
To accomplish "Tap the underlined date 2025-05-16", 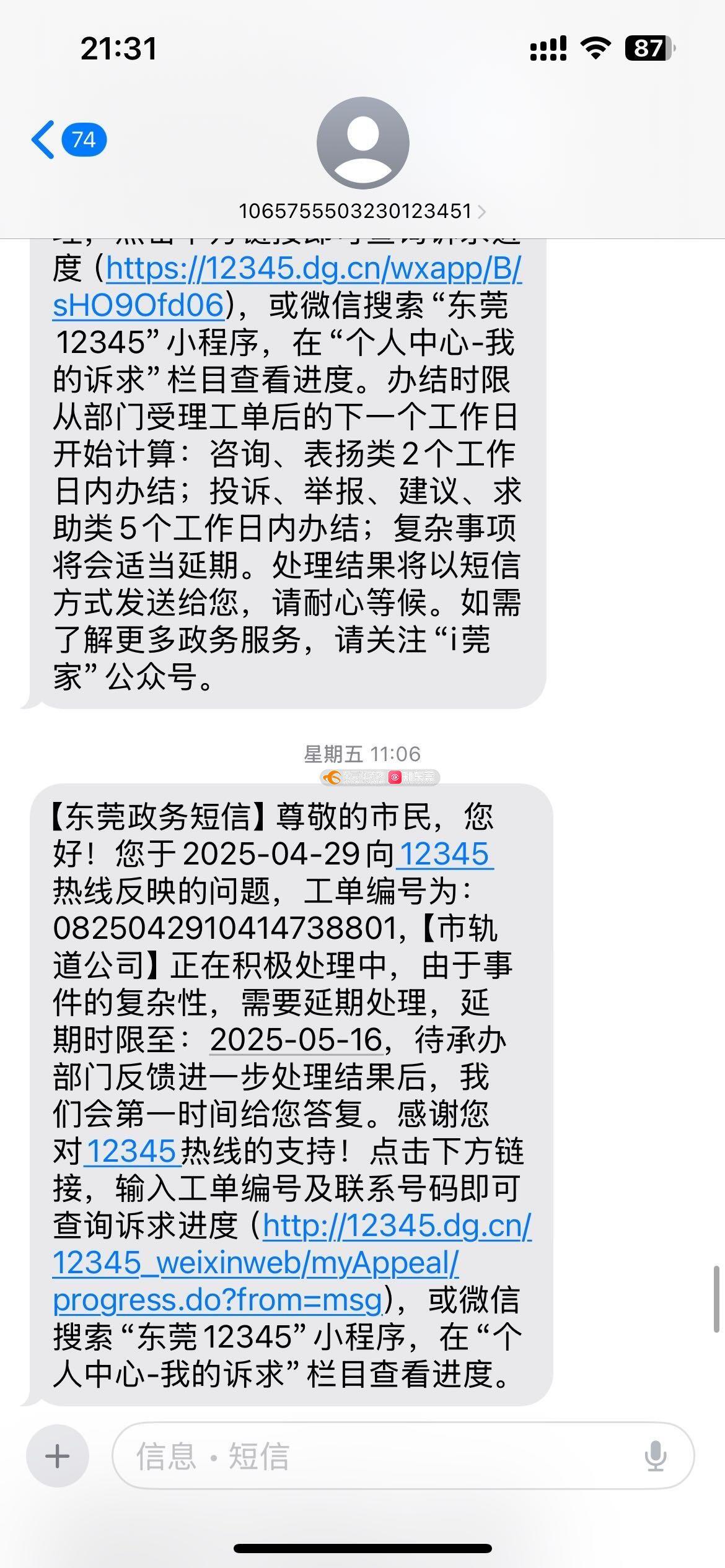I will (296, 1040).
